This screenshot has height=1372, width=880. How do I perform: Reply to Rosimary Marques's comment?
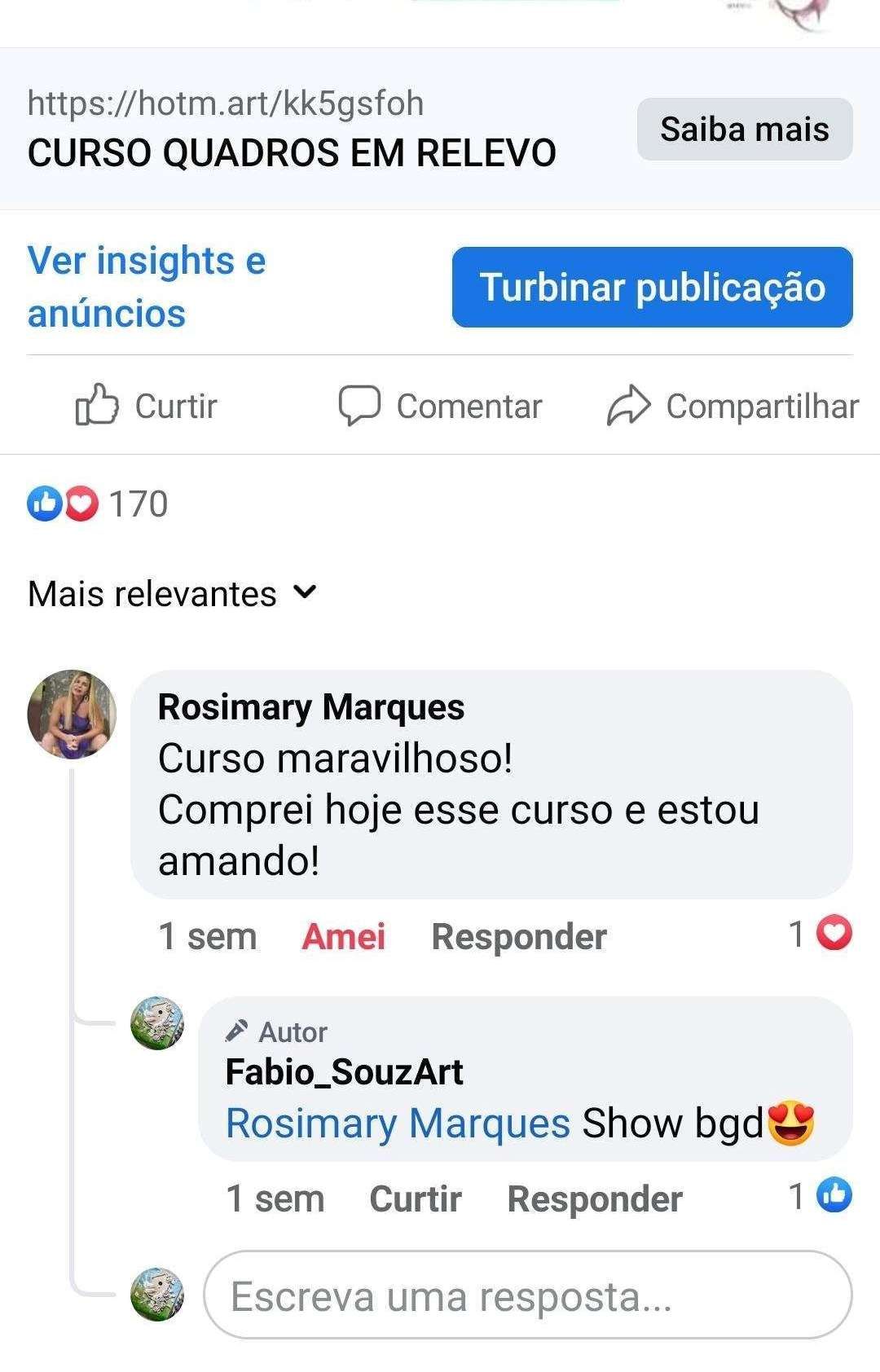pos(519,936)
